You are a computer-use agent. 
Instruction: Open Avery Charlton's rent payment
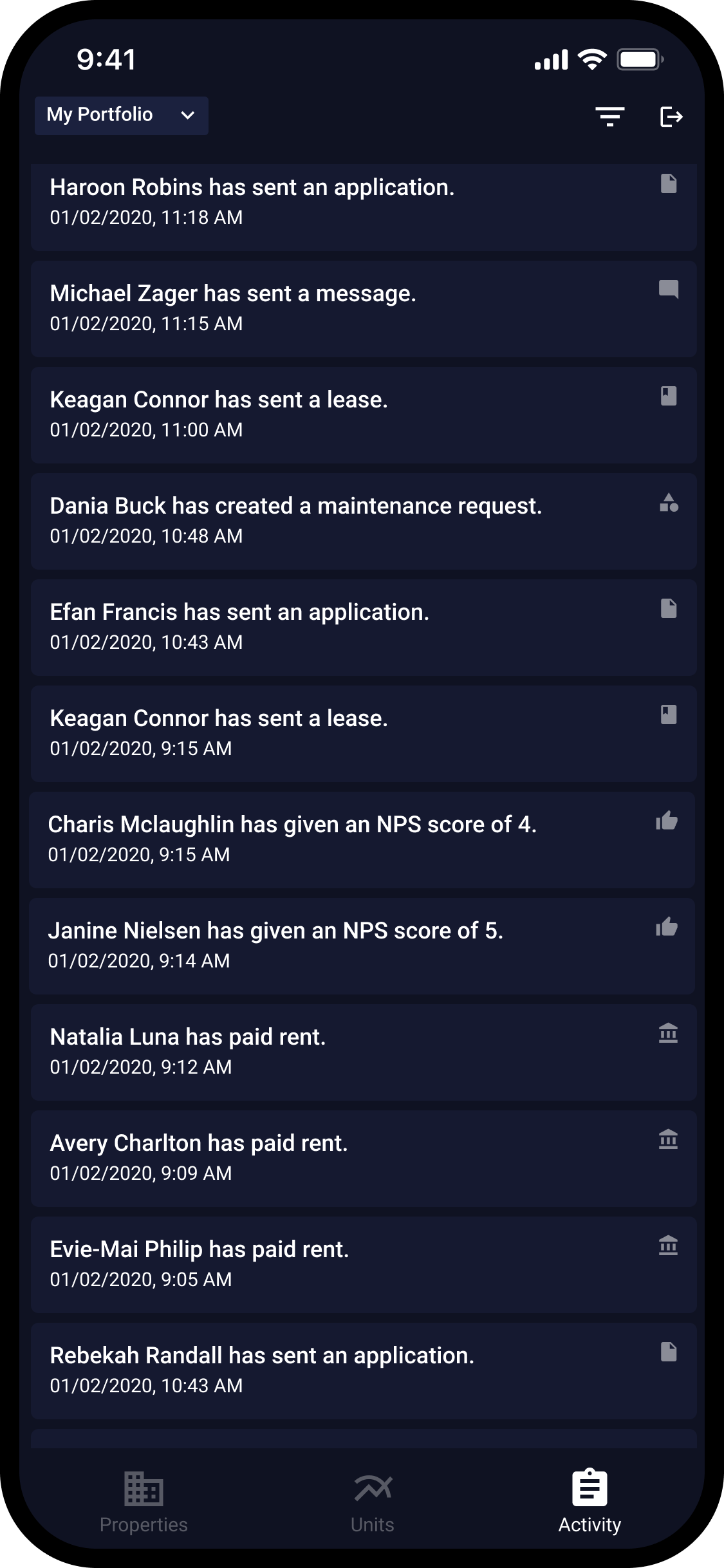pos(364,1159)
